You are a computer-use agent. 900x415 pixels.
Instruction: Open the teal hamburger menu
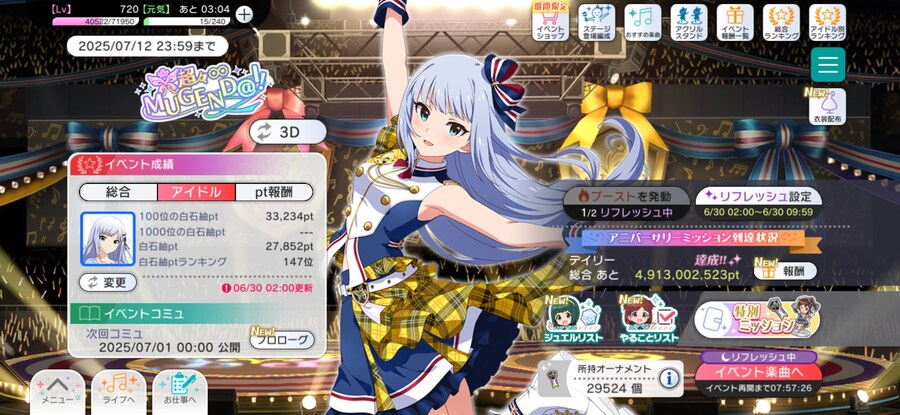828,65
